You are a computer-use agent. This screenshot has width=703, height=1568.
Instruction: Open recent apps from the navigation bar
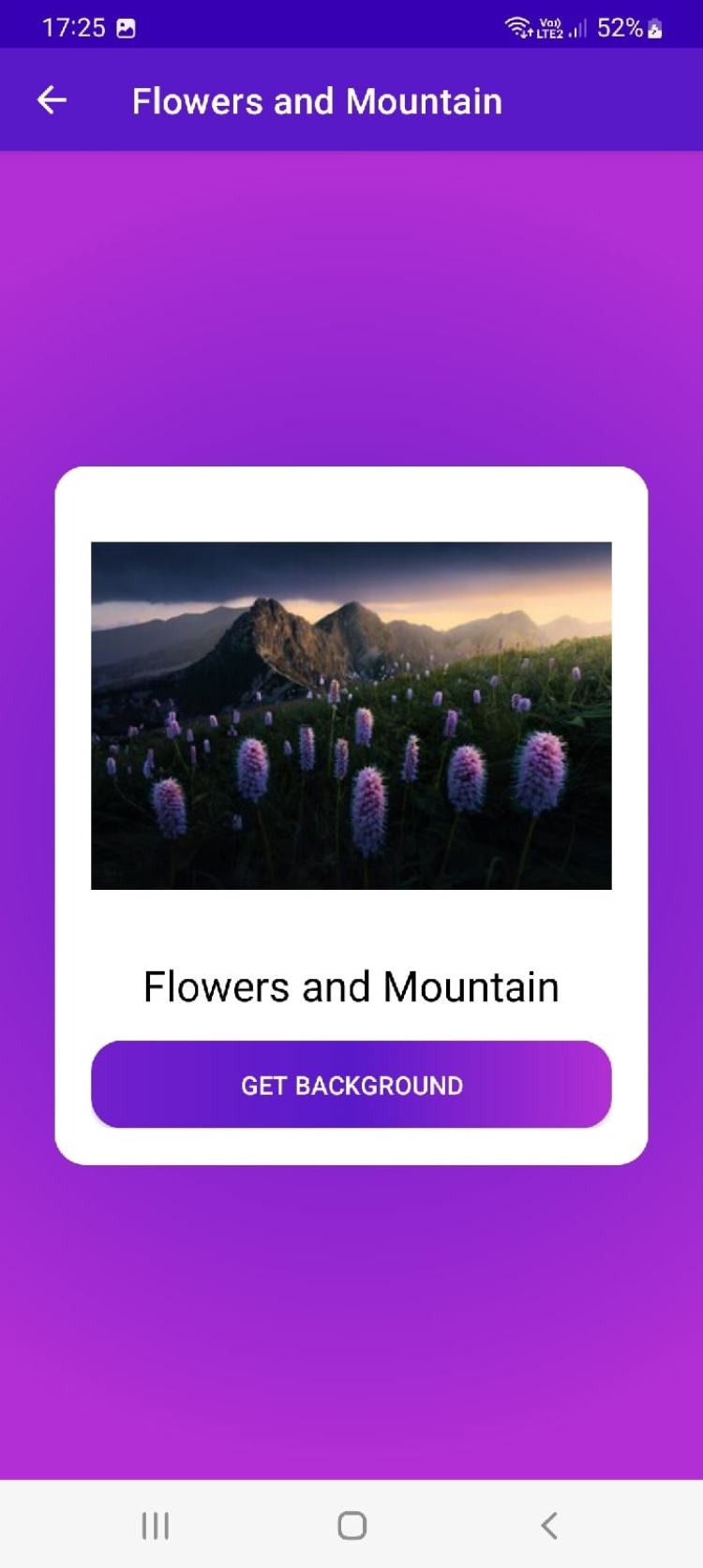(x=156, y=1526)
